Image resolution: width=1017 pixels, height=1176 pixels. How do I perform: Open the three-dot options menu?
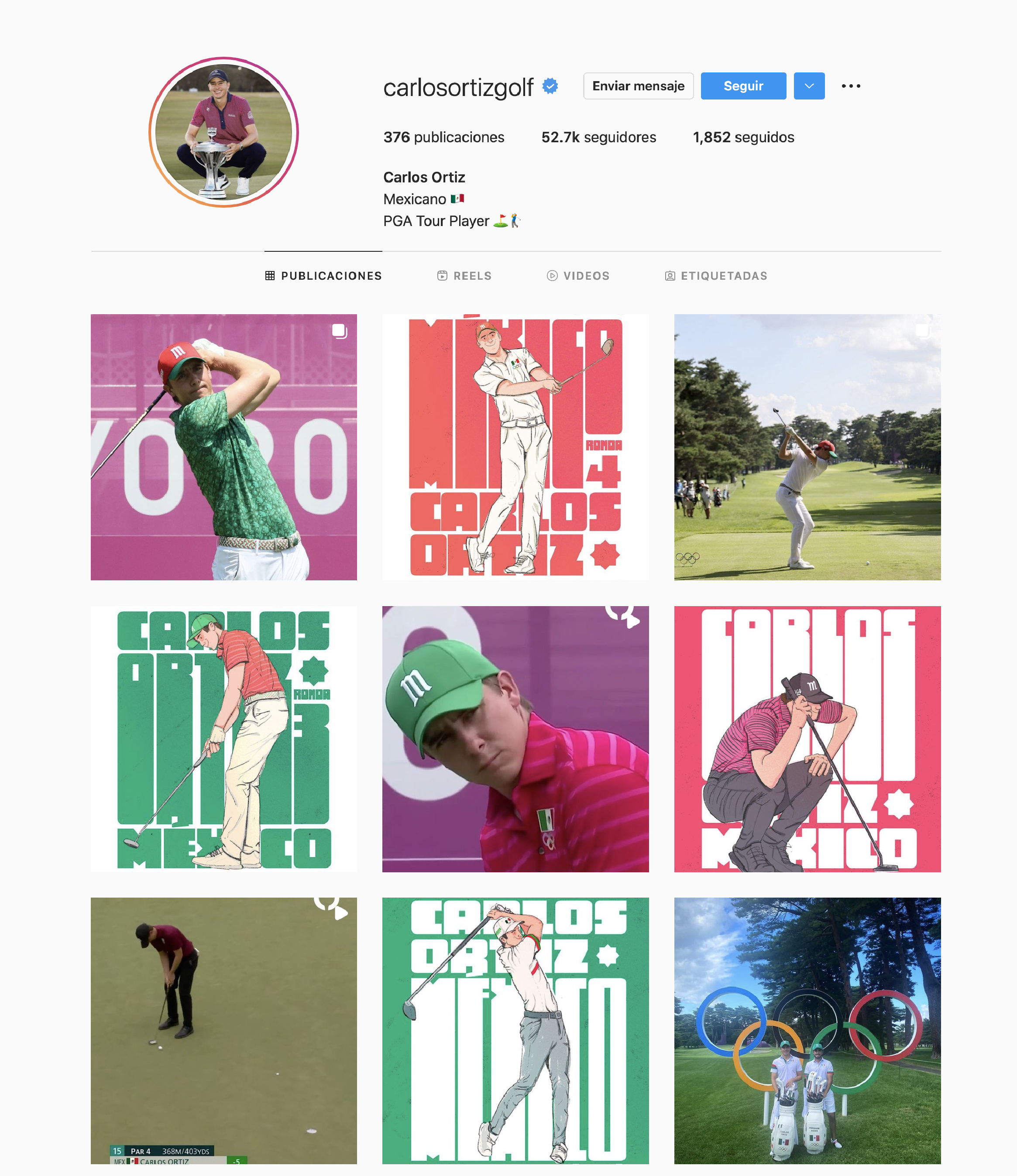850,86
